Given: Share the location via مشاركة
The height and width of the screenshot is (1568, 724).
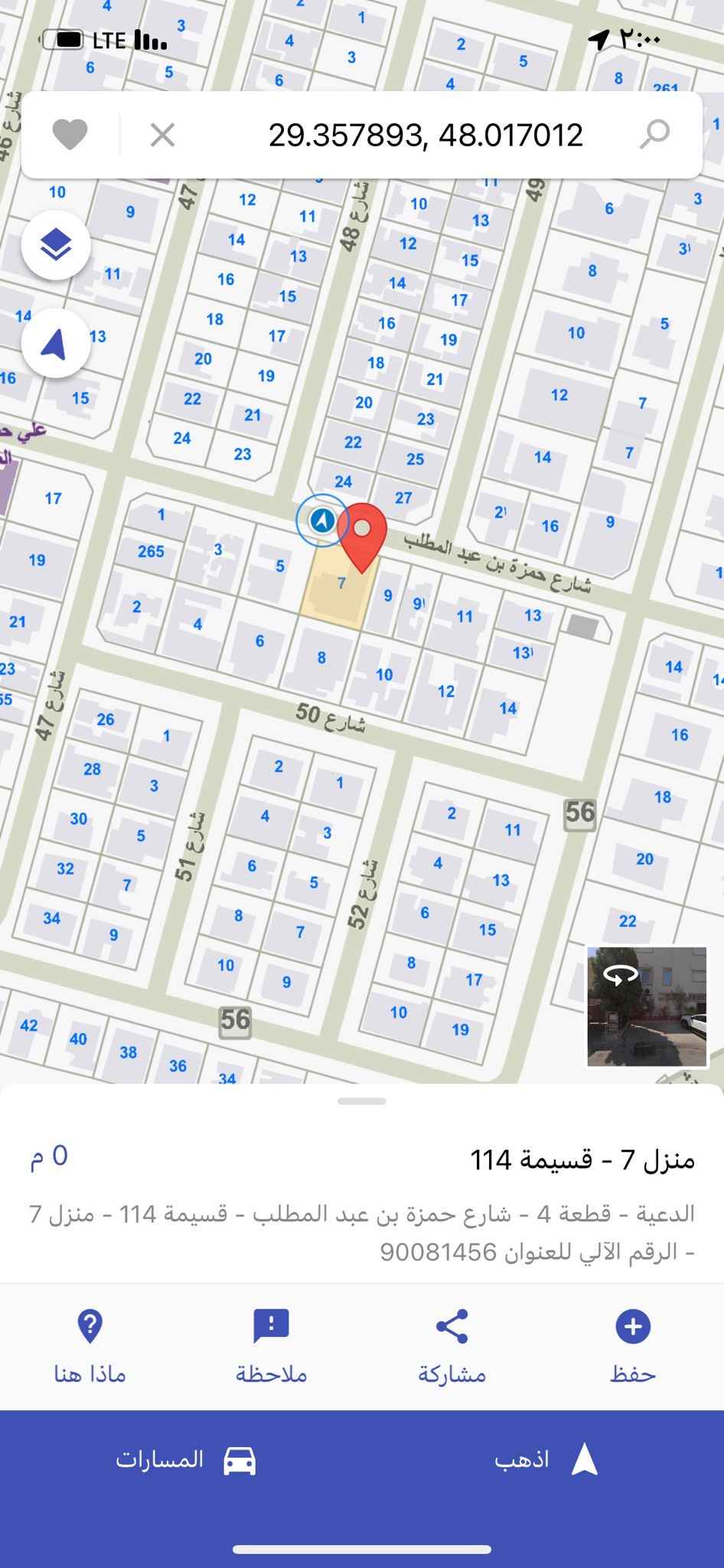Looking at the screenshot, I should point(452,1346).
